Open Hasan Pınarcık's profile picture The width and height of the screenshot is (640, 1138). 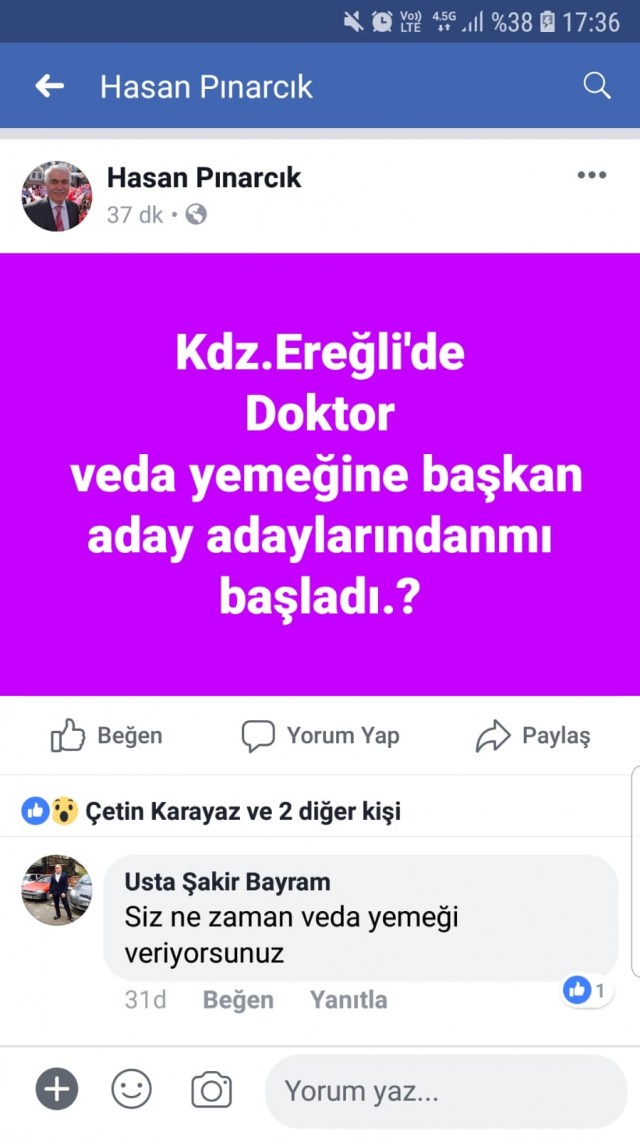click(57, 197)
